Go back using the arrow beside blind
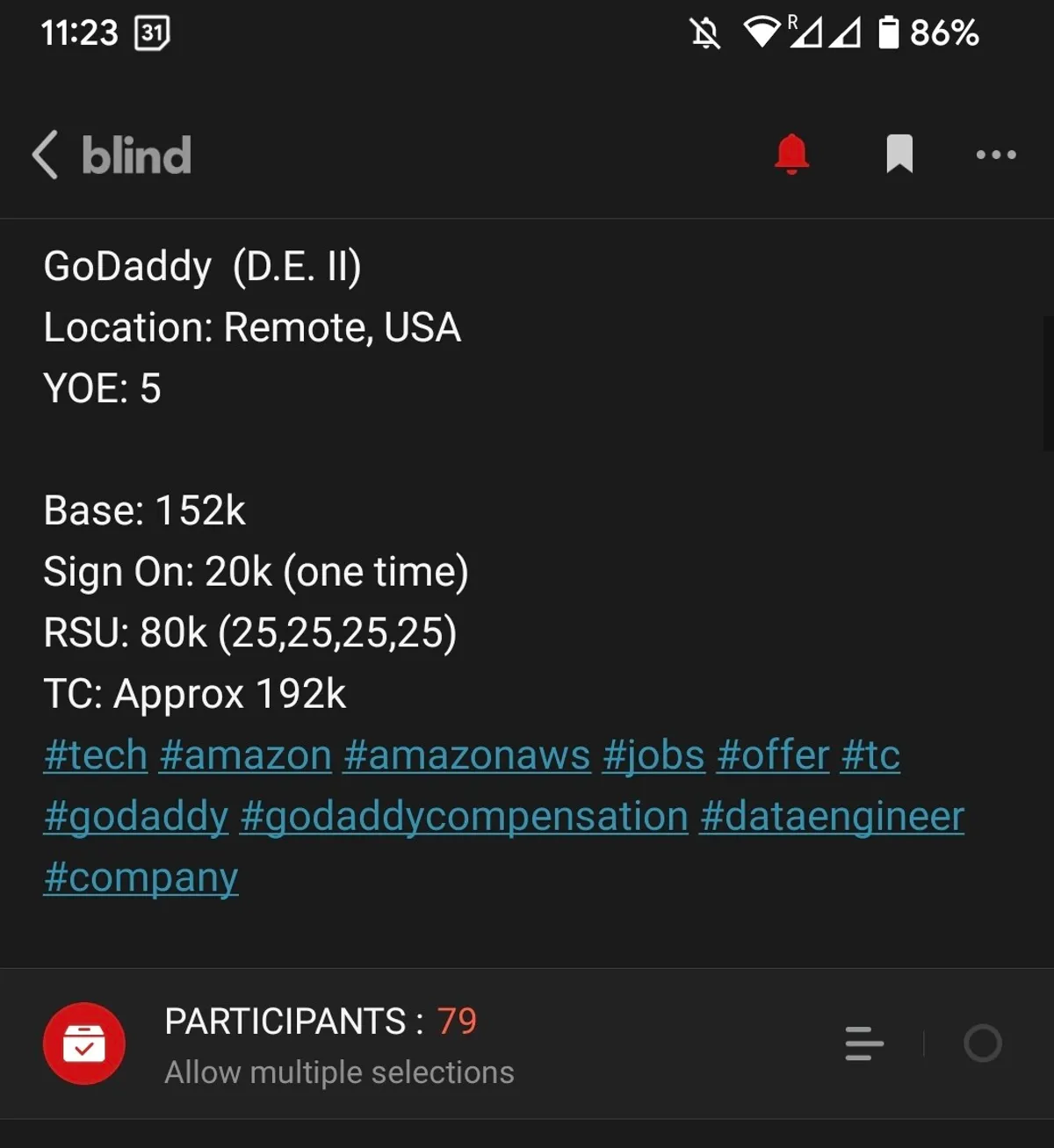The height and width of the screenshot is (1148, 1054). [46, 155]
